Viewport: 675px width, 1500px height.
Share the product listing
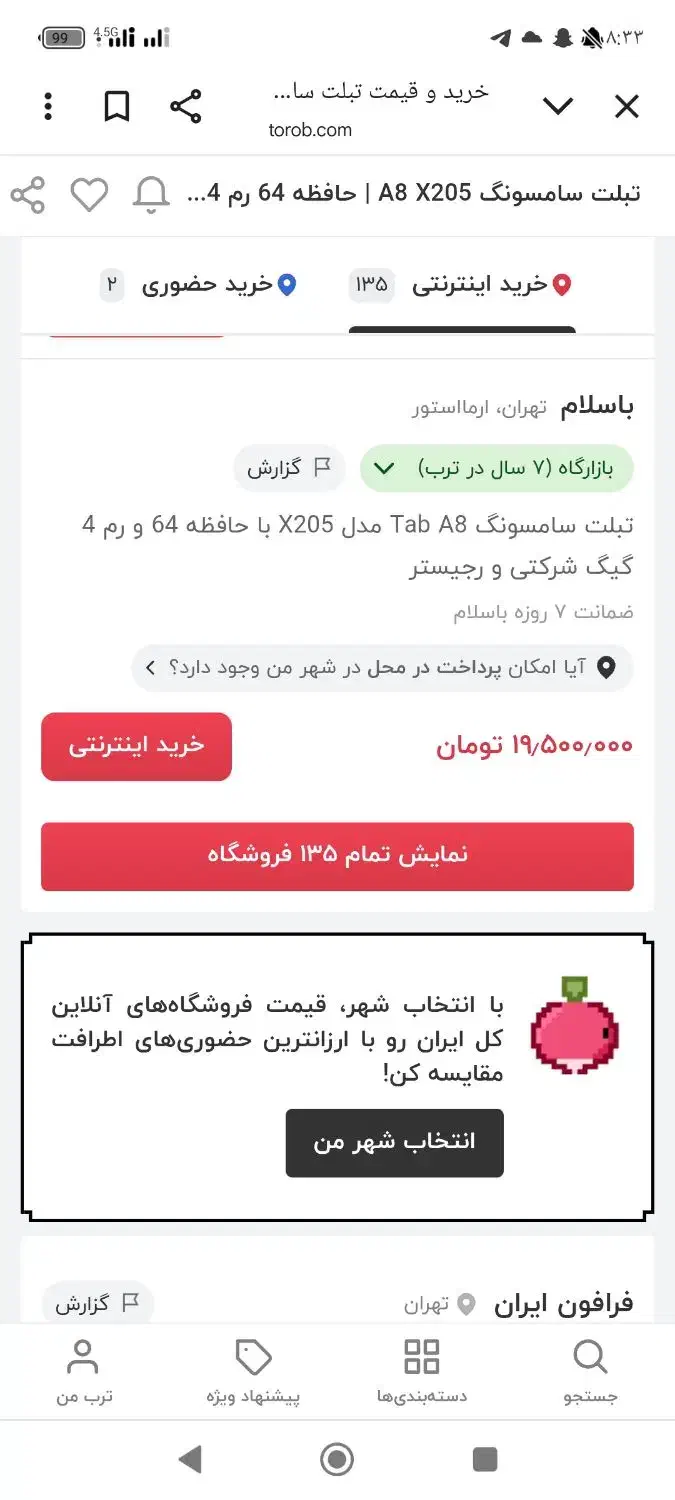tap(28, 194)
